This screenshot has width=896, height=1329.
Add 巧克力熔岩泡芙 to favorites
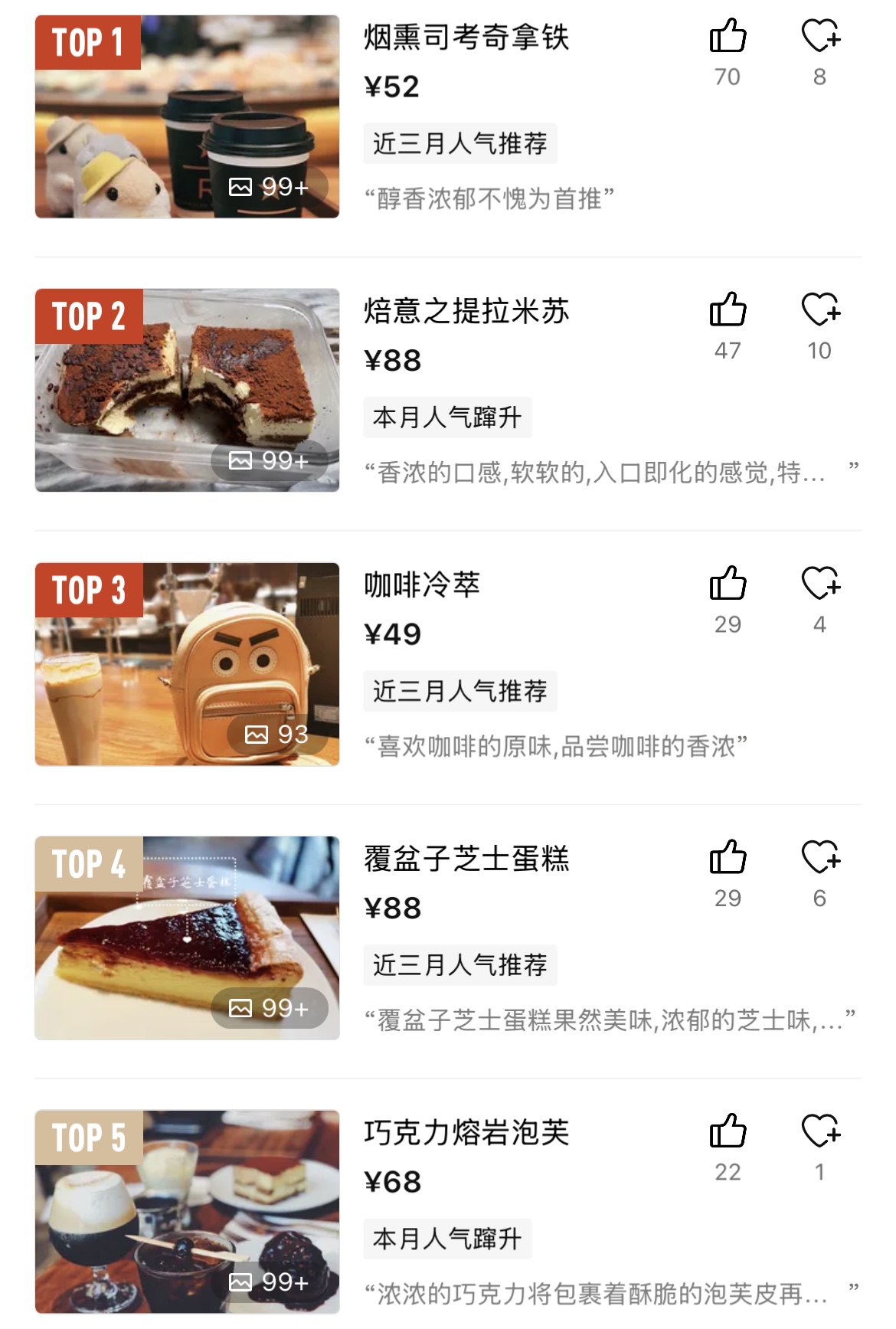pos(820,1131)
